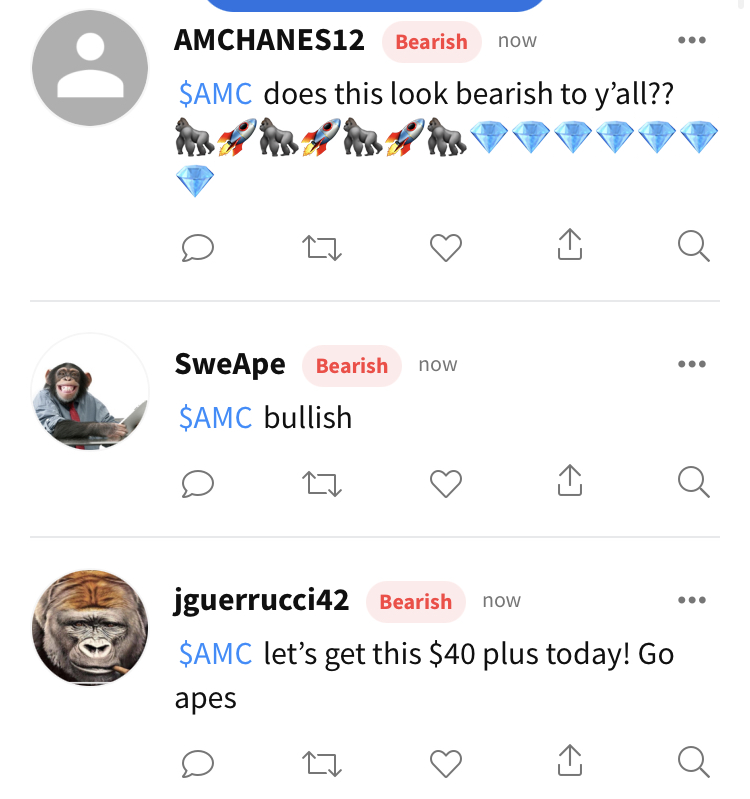Screen dimensions: 750x799
Task: Open the magnifier icon on AMCHANES12's post
Action: pyautogui.click(x=693, y=246)
